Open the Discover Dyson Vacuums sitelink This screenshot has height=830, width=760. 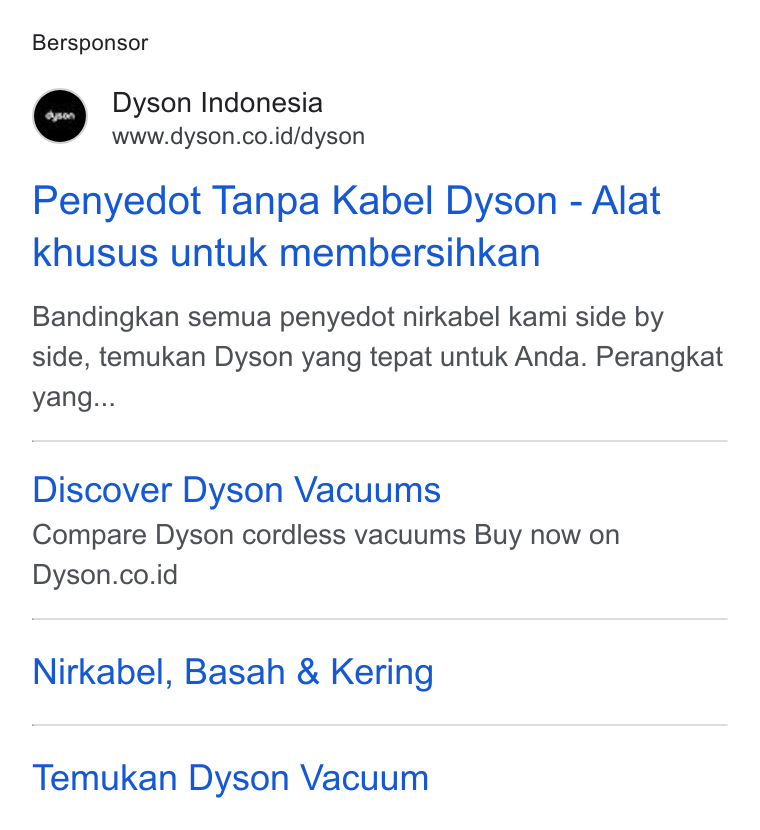[x=237, y=490]
